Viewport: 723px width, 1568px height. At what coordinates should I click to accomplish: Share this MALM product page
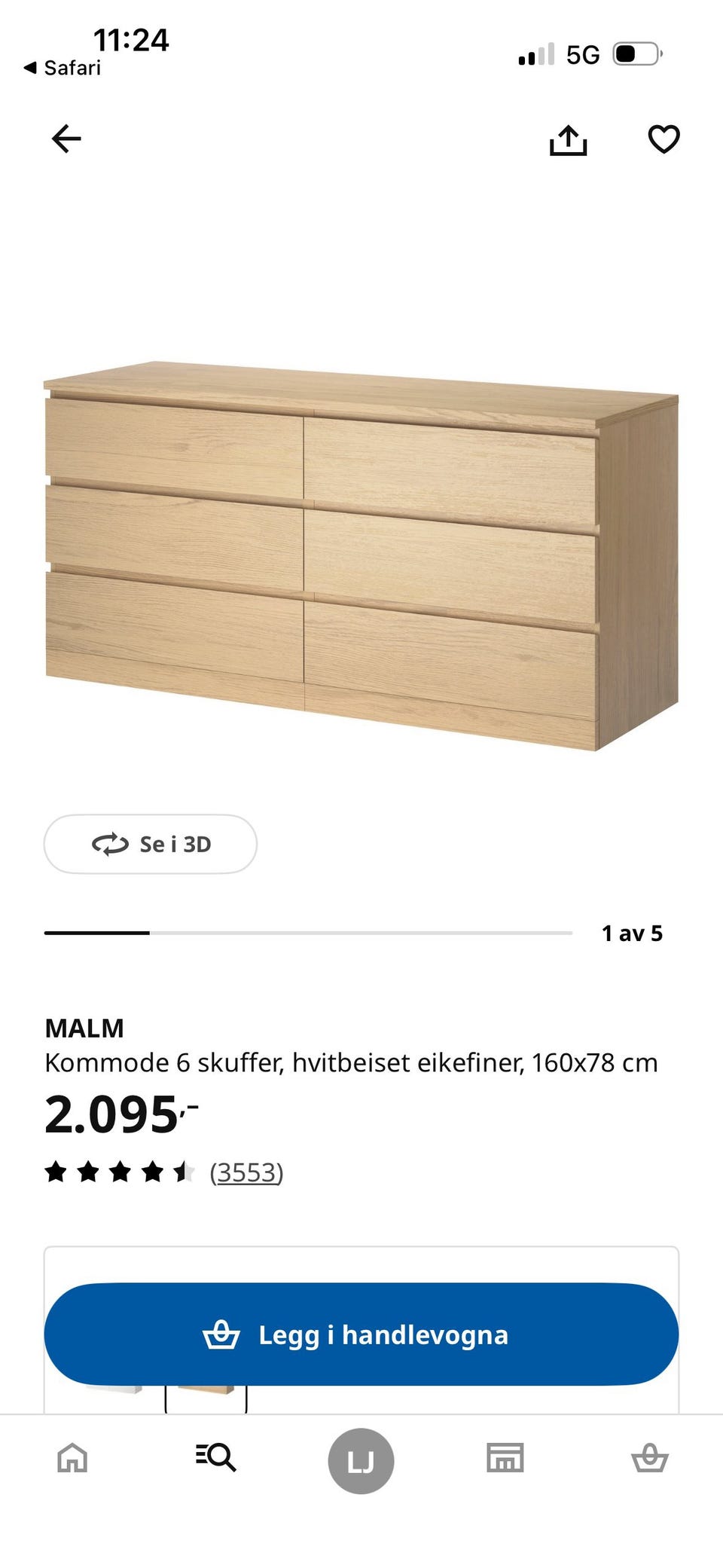(569, 139)
